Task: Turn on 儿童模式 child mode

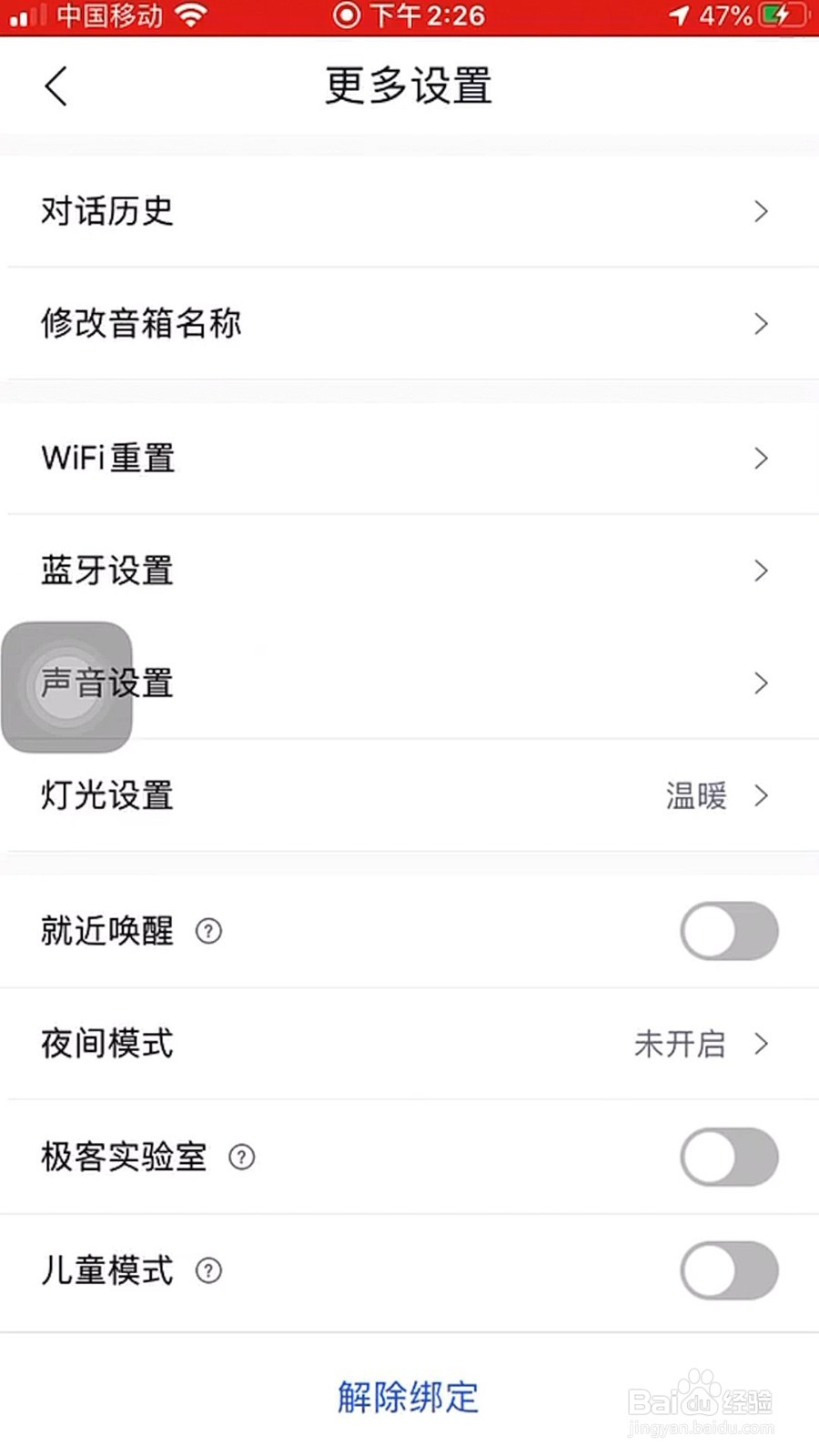Action: [x=729, y=1270]
